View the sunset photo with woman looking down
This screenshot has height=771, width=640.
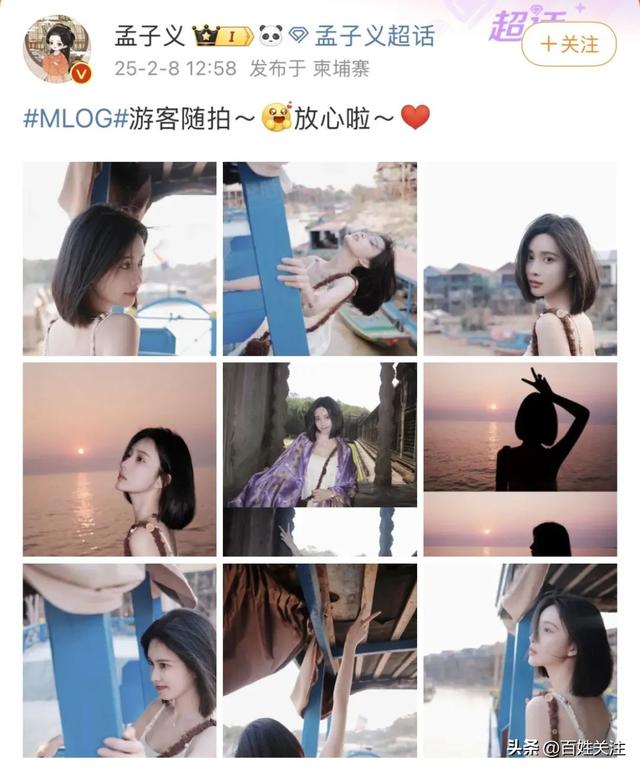pyautogui.click(x=119, y=458)
